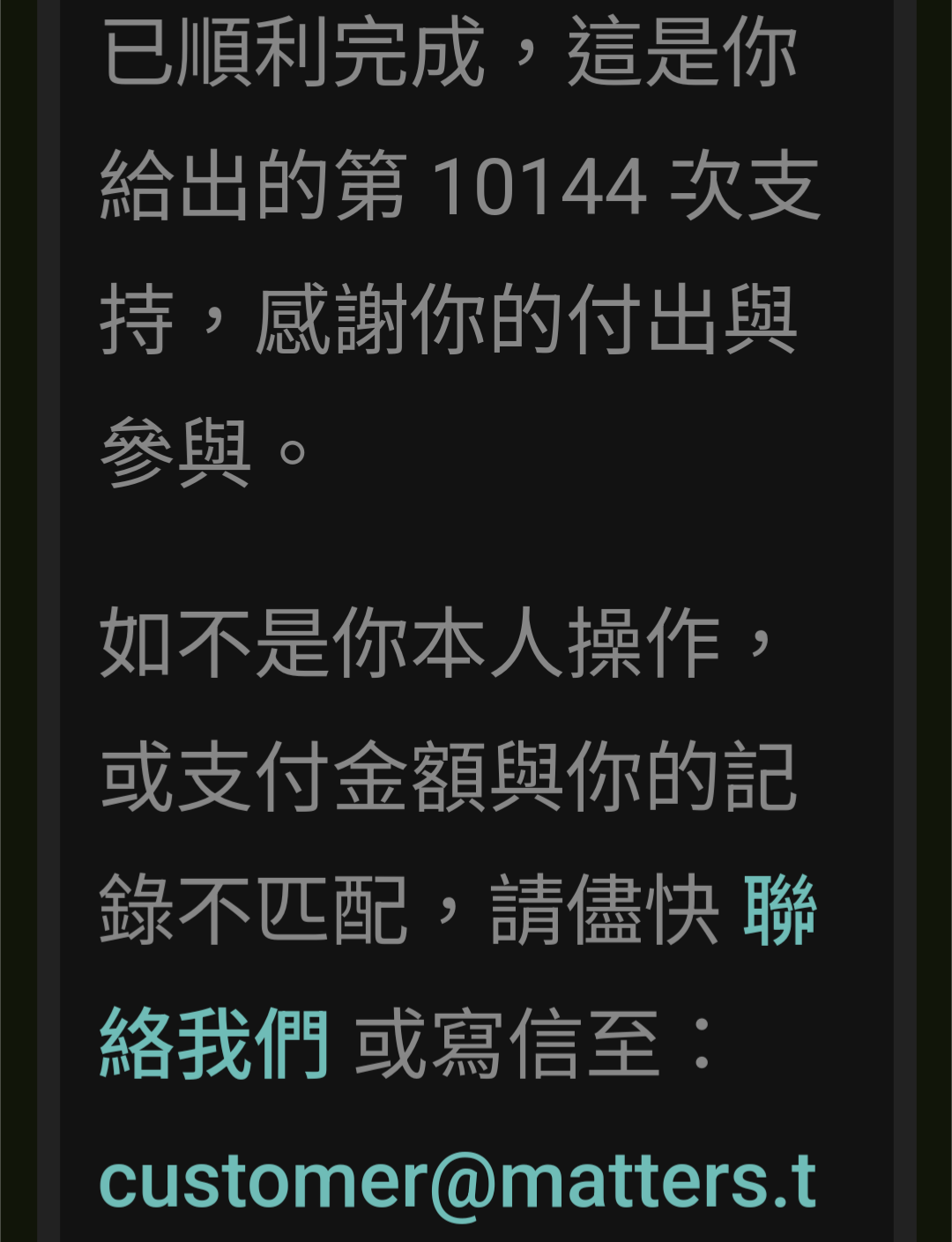Image resolution: width=952 pixels, height=1242 pixels.
Task: Open the 聯絡我們 contact link
Action: point(214,1045)
